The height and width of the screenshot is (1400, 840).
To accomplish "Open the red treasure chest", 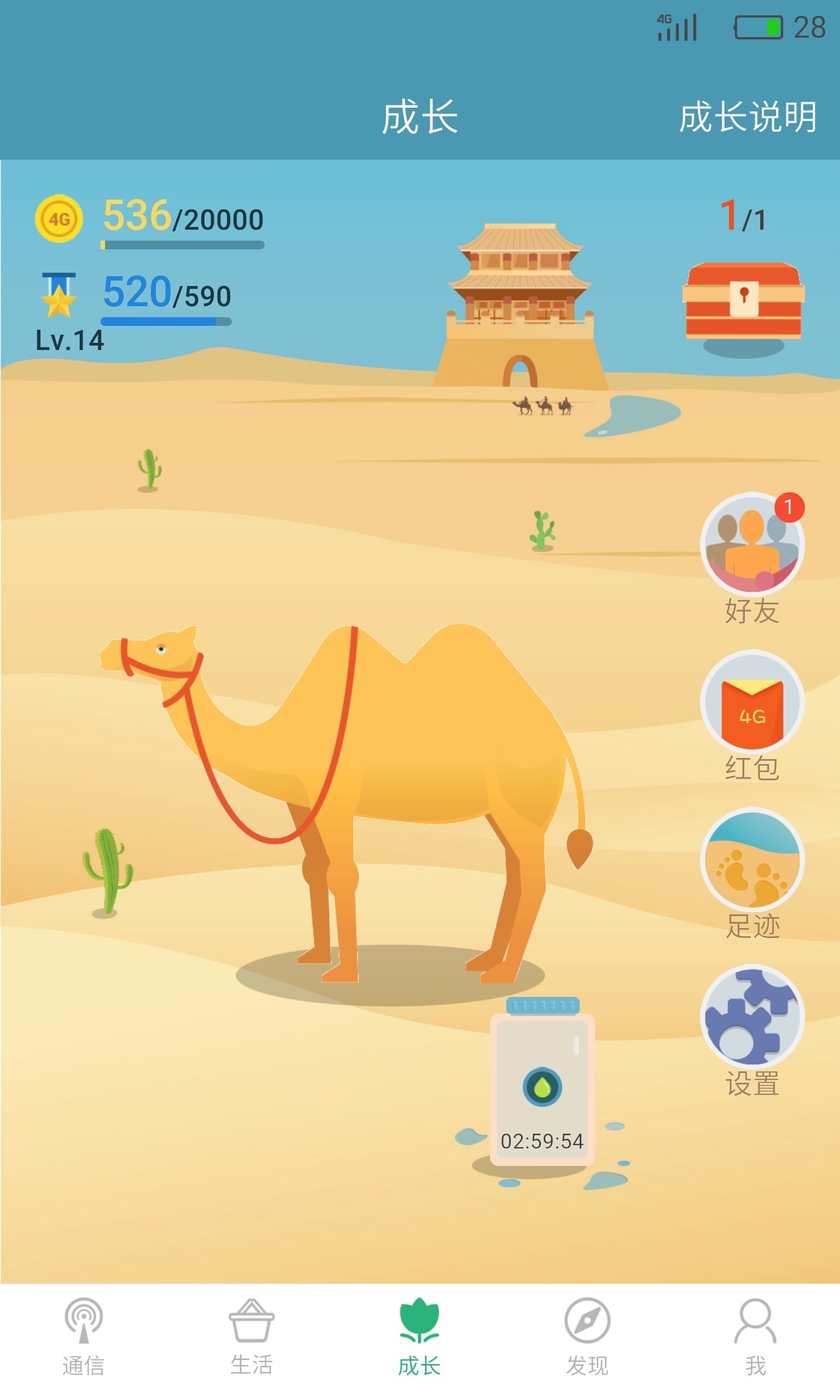I will [743, 302].
